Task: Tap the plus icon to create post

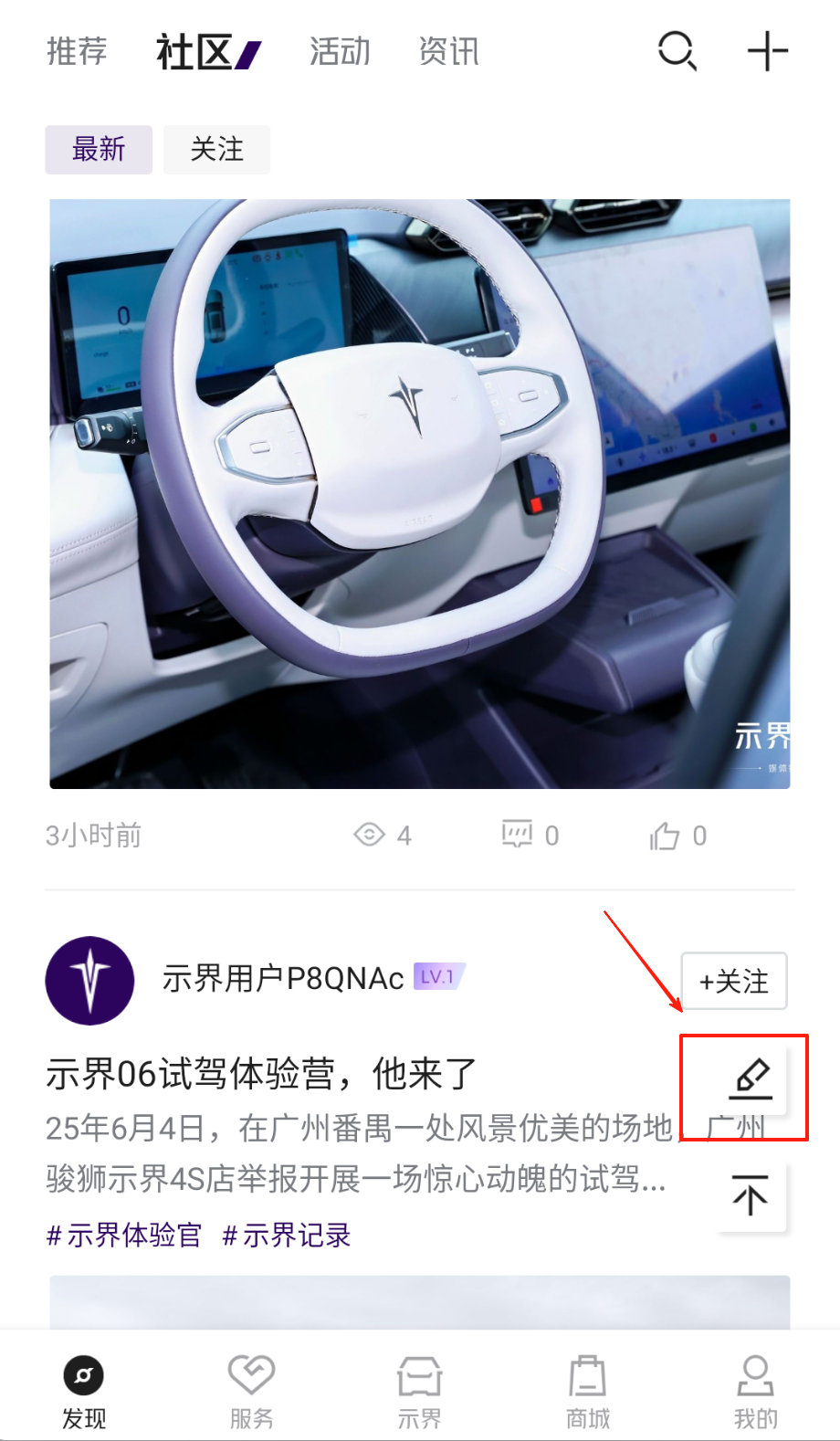Action: (767, 50)
